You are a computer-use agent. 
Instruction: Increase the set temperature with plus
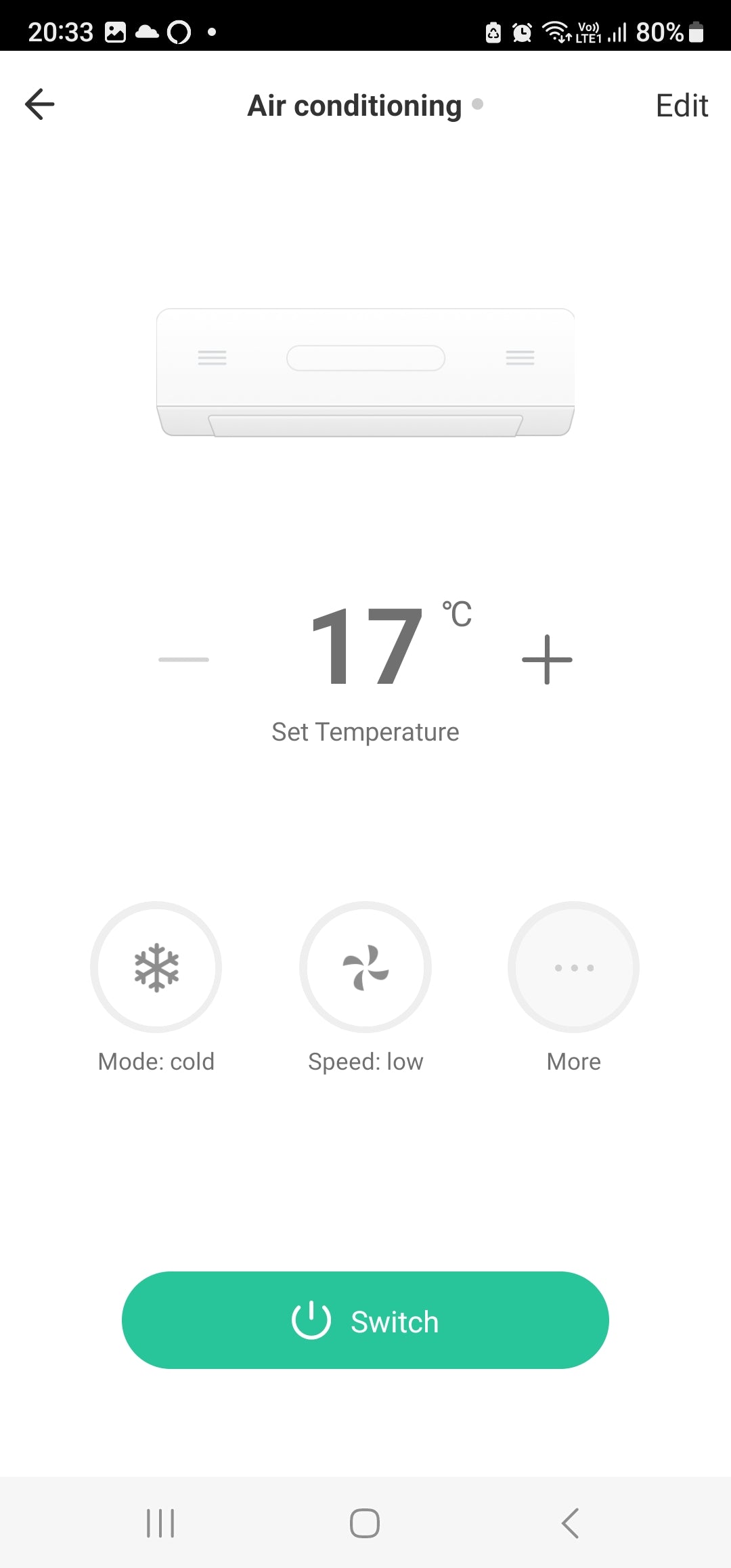click(x=547, y=659)
